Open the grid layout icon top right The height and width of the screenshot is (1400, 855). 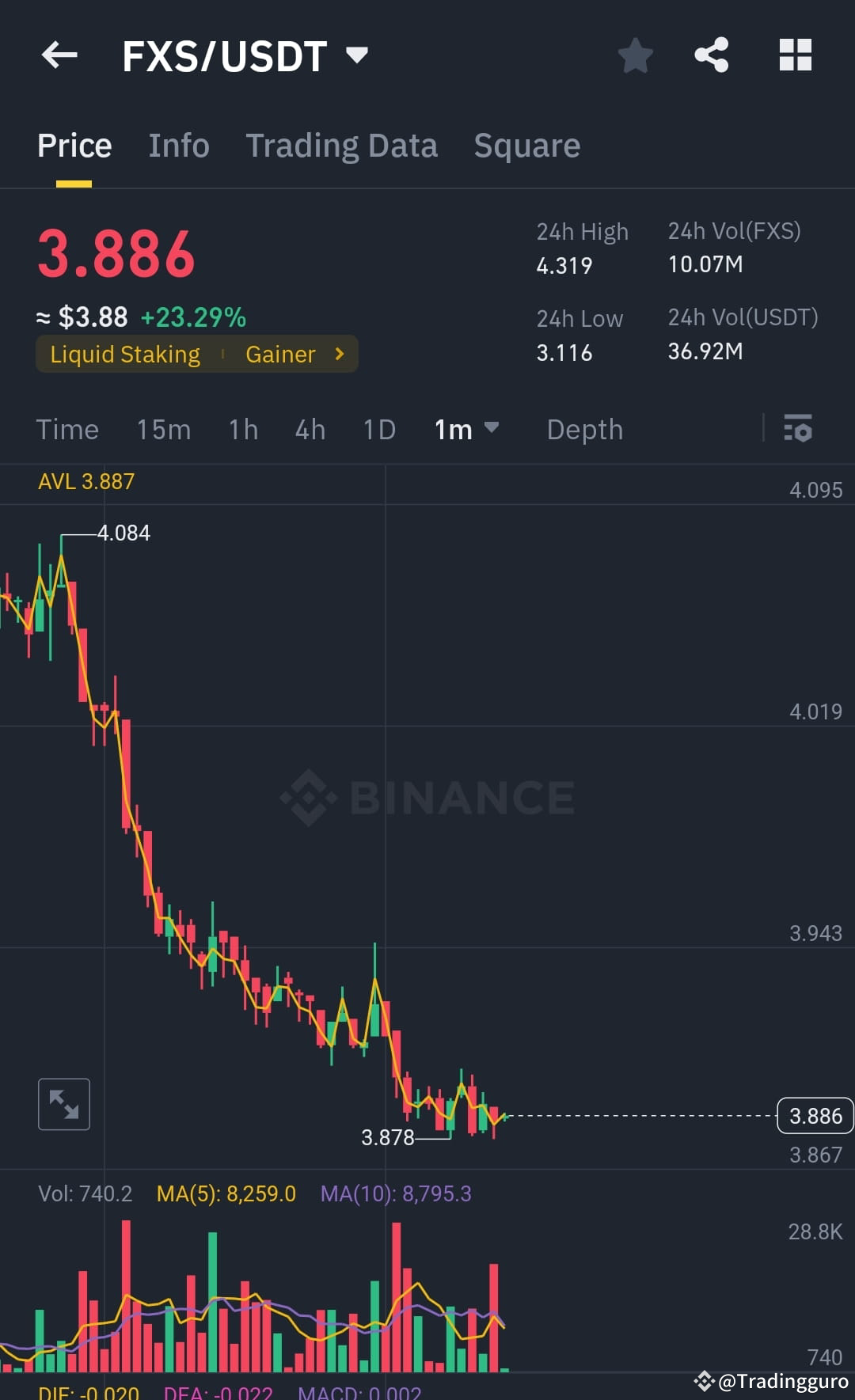795,55
